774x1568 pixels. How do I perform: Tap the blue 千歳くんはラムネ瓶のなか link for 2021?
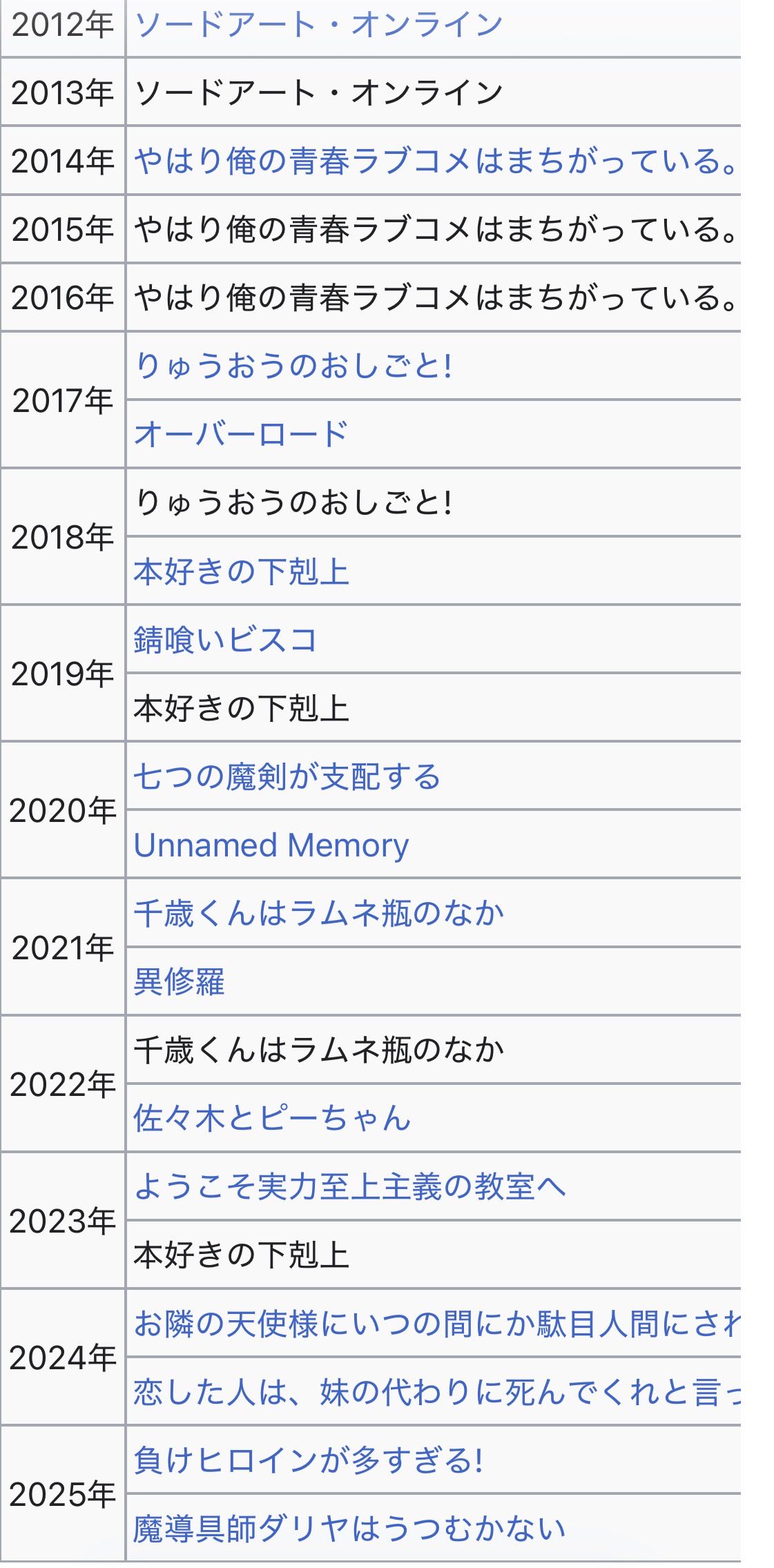click(x=318, y=914)
